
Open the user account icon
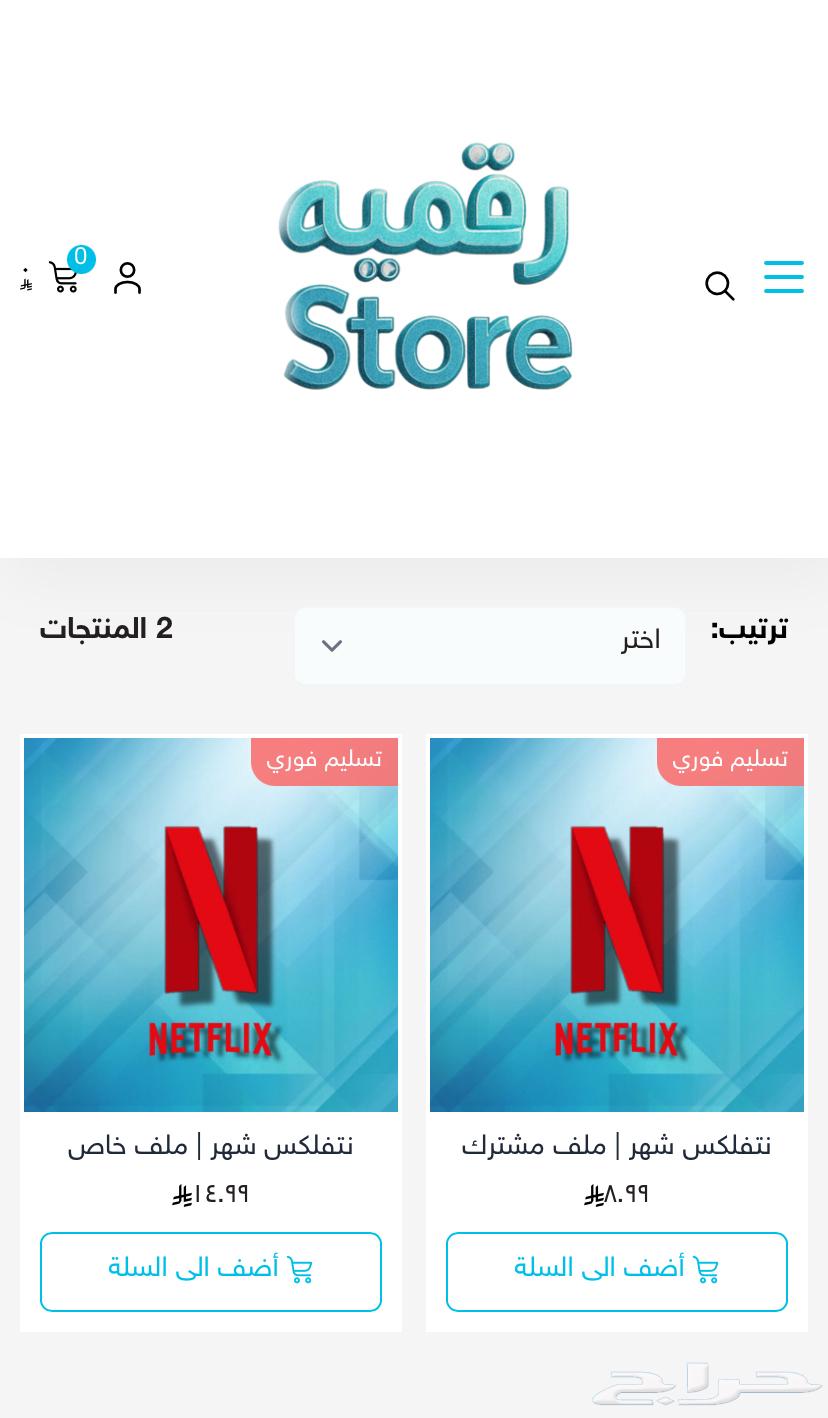(127, 278)
